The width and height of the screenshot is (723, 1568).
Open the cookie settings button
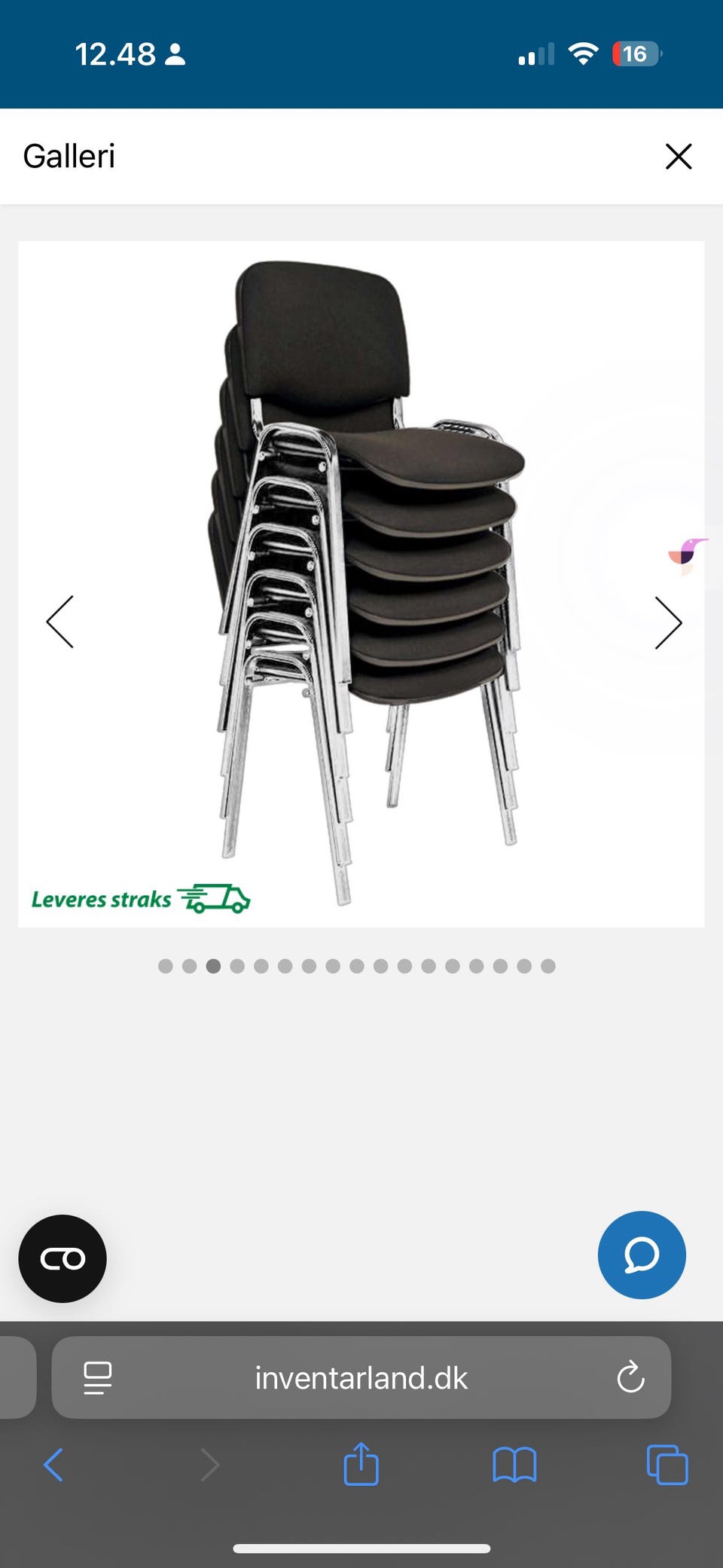coord(63,1258)
